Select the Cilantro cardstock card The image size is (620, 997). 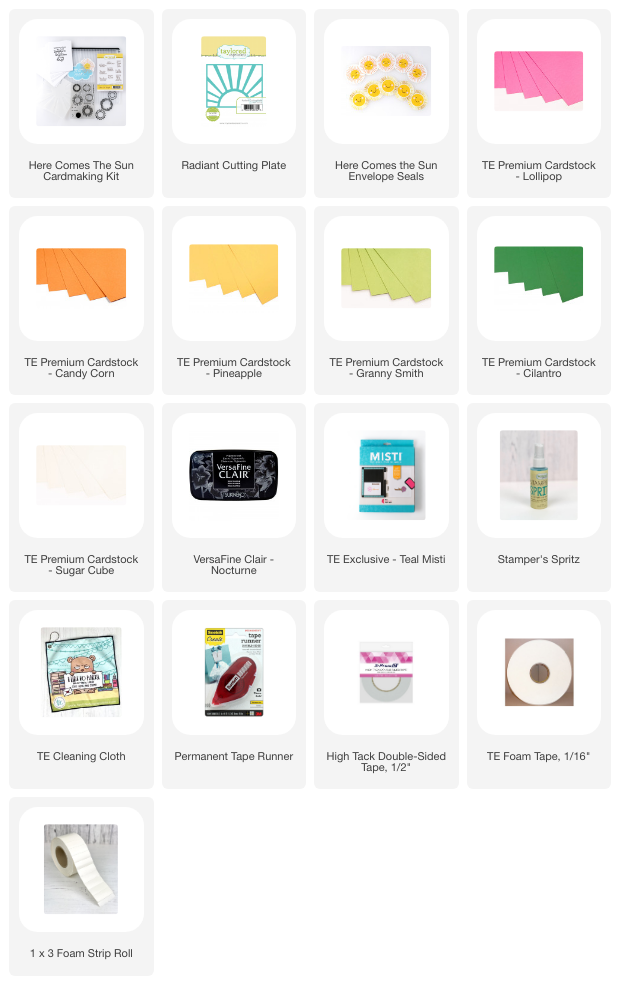point(539,279)
